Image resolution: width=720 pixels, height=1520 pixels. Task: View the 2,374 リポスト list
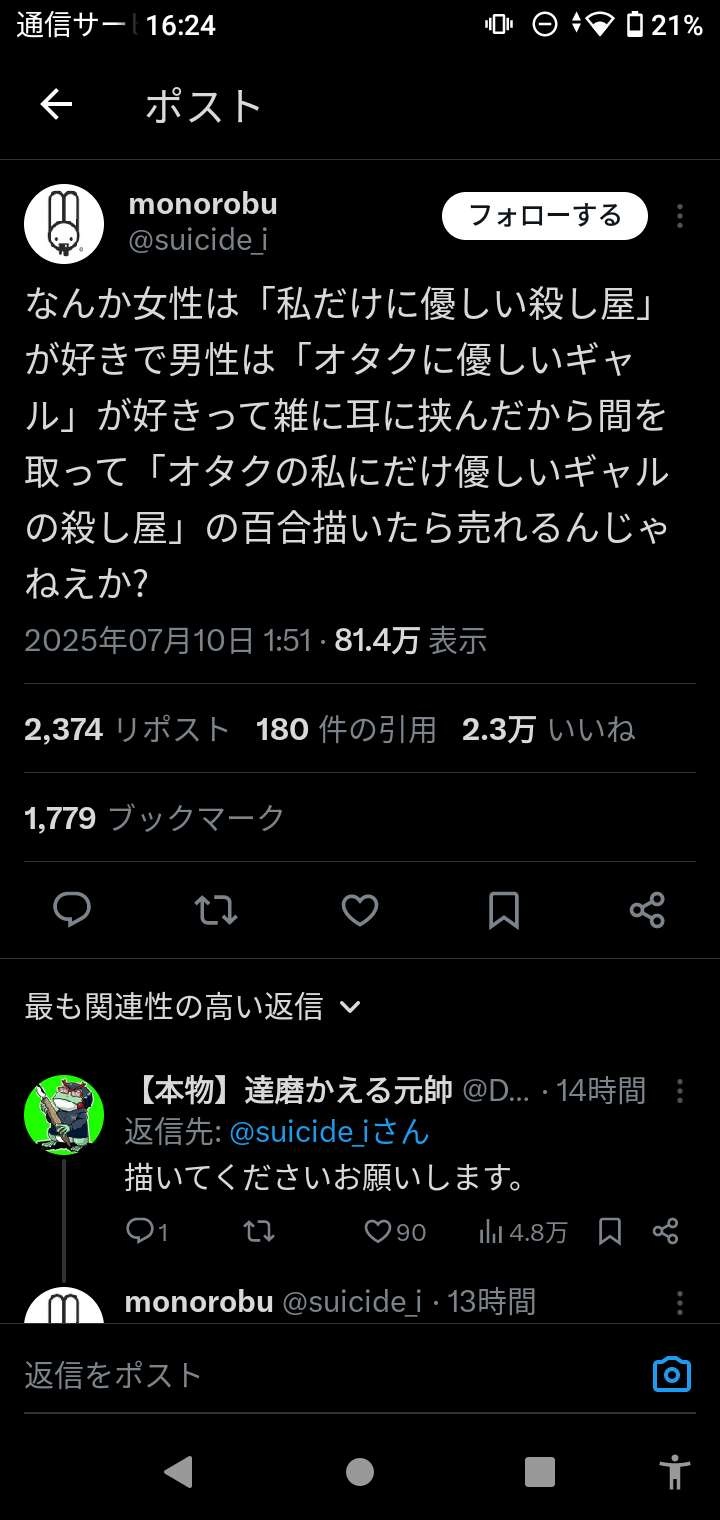[x=127, y=730]
